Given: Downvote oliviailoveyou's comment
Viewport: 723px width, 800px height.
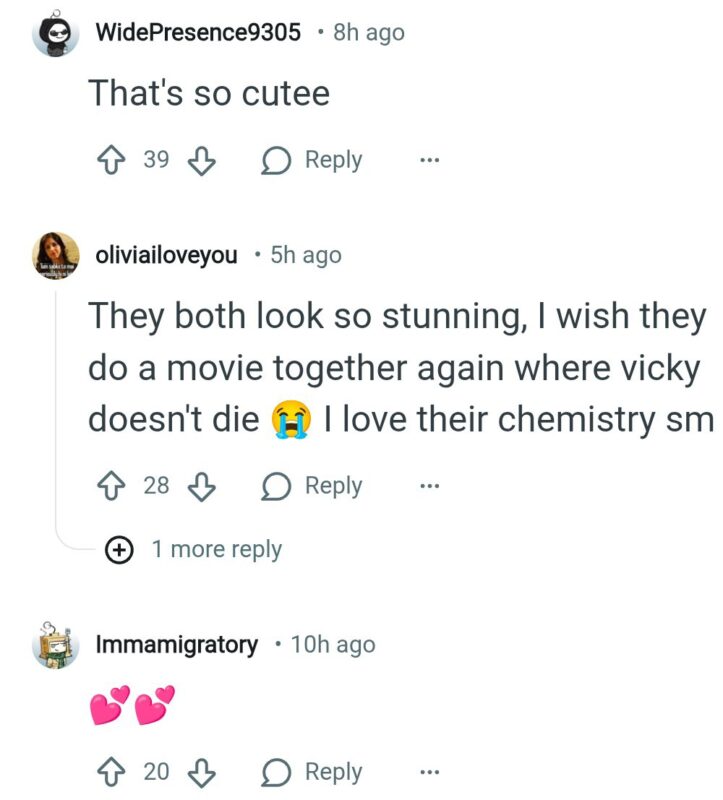Looking at the screenshot, I should point(203,486).
